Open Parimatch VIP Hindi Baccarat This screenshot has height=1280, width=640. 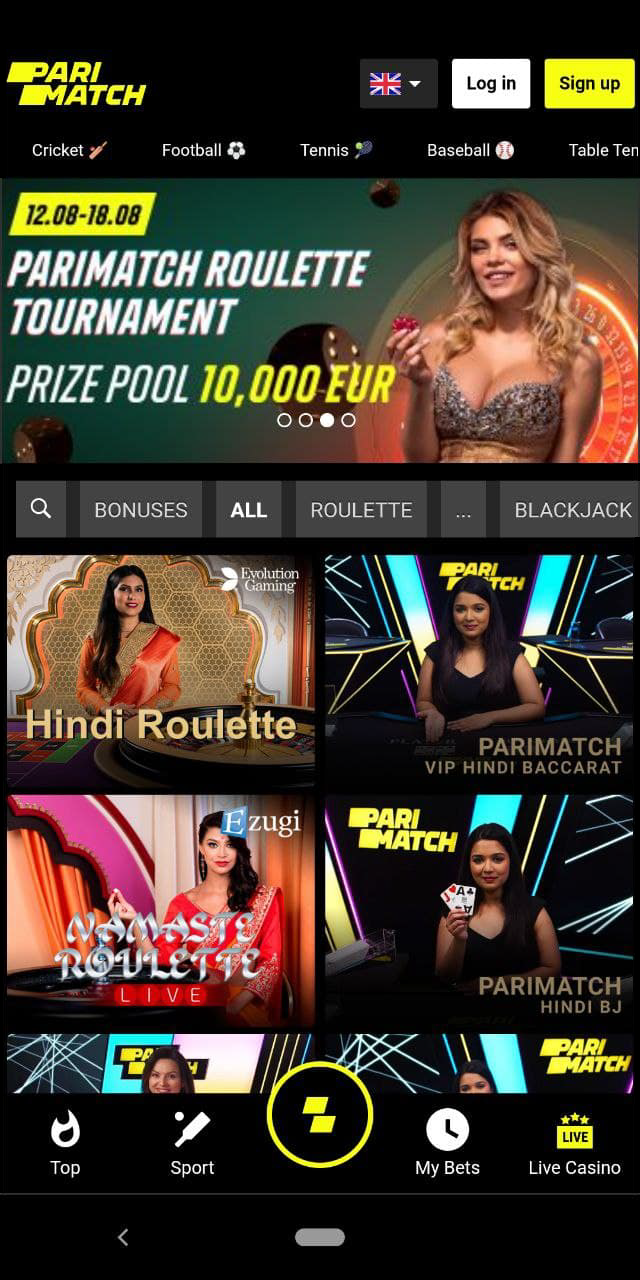[x=479, y=671]
